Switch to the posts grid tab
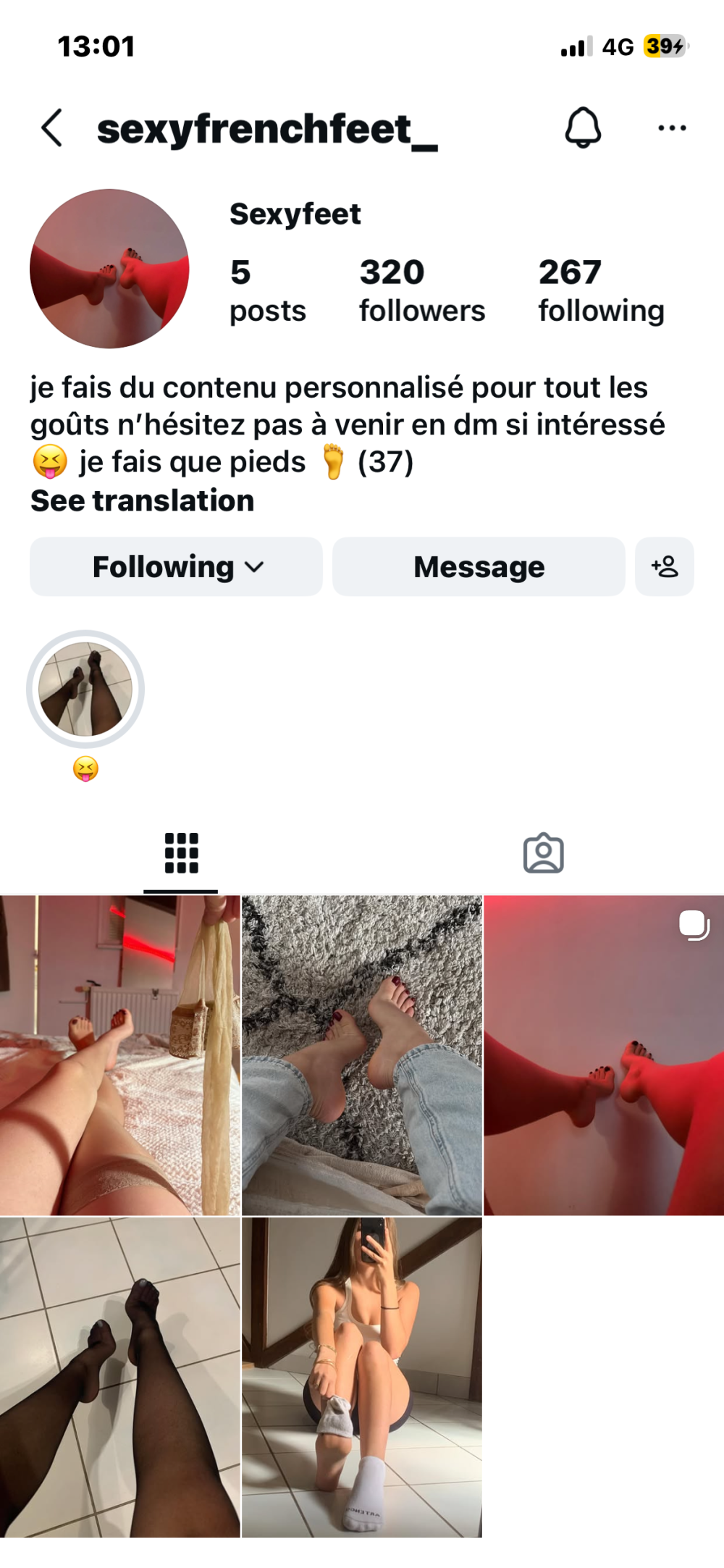 181,853
